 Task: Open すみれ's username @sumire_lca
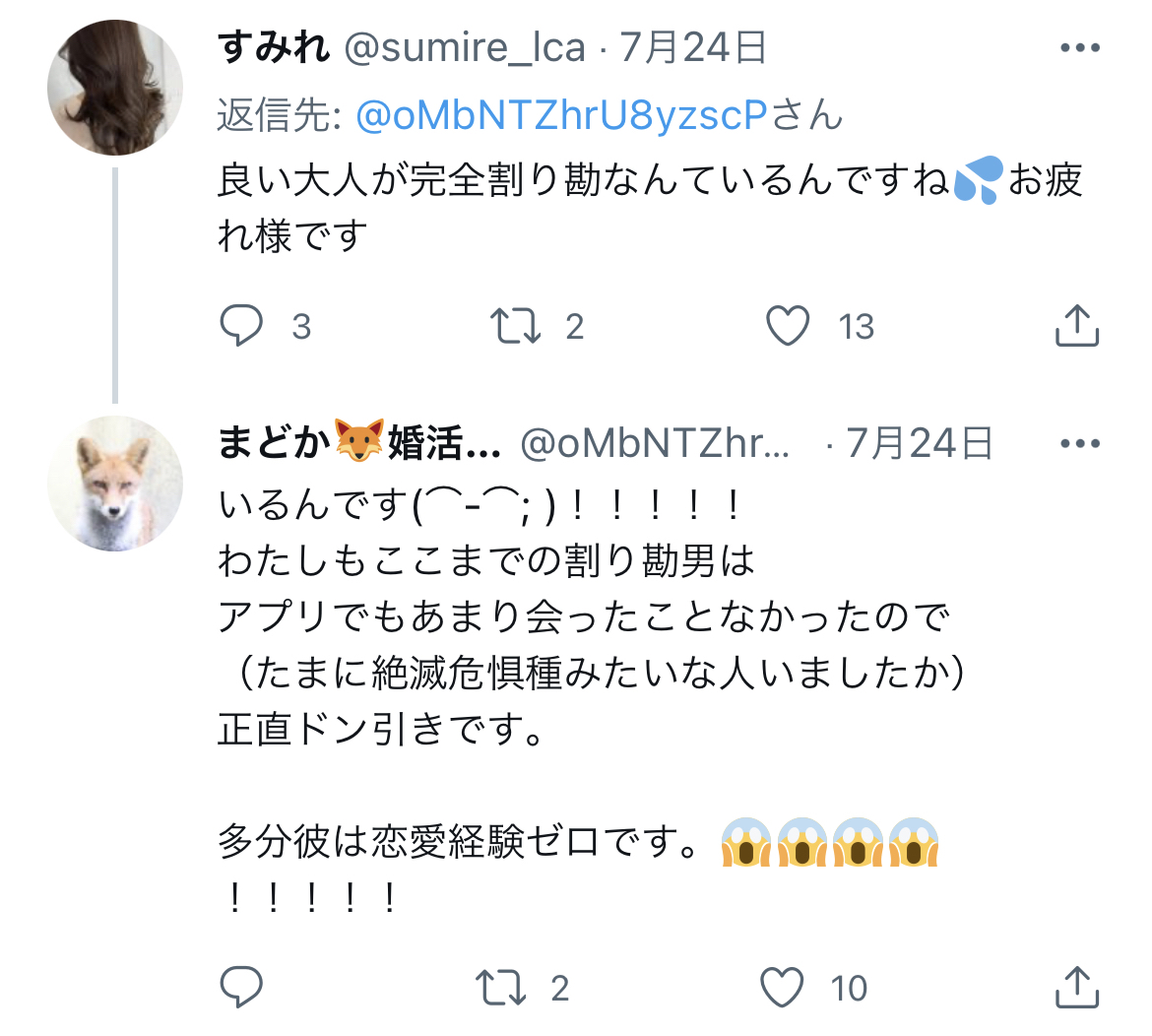pyautogui.click(x=463, y=47)
